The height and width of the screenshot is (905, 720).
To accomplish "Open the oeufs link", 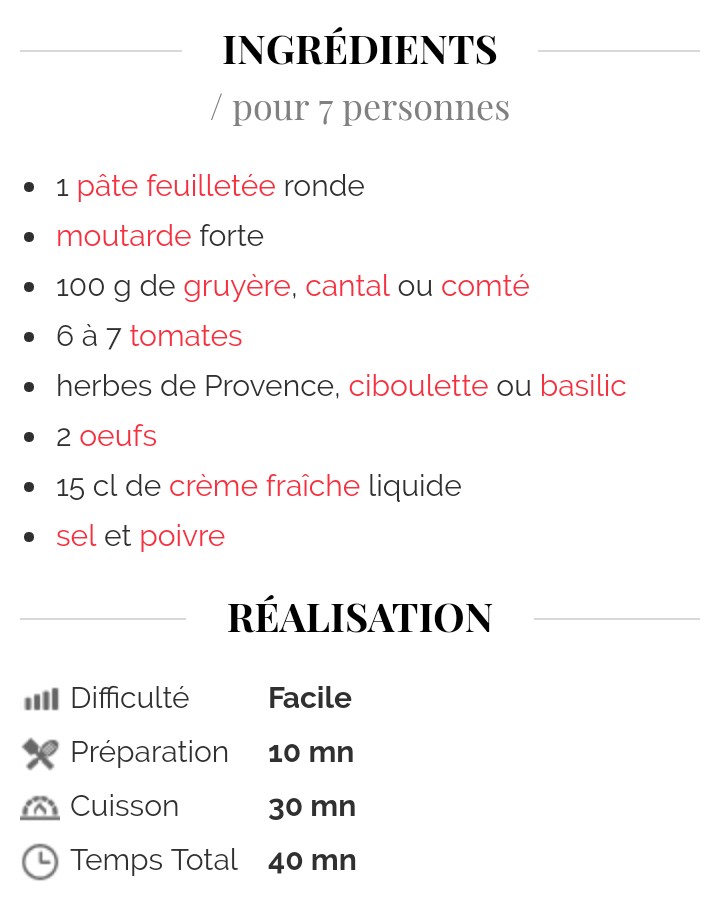I will pos(118,436).
